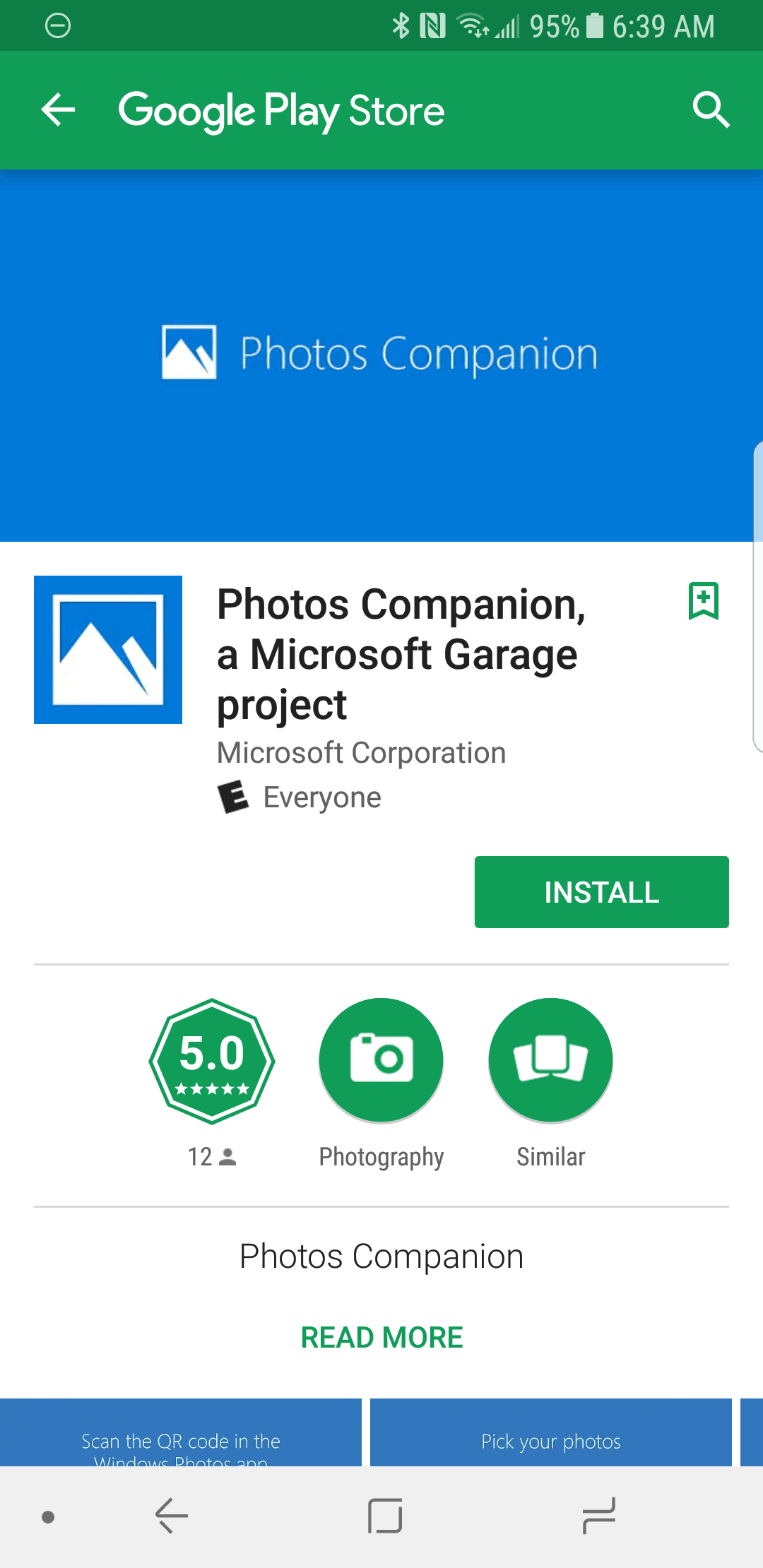Image resolution: width=763 pixels, height=1568 pixels.
Task: Tap the system back navigation button
Action: click(172, 1516)
